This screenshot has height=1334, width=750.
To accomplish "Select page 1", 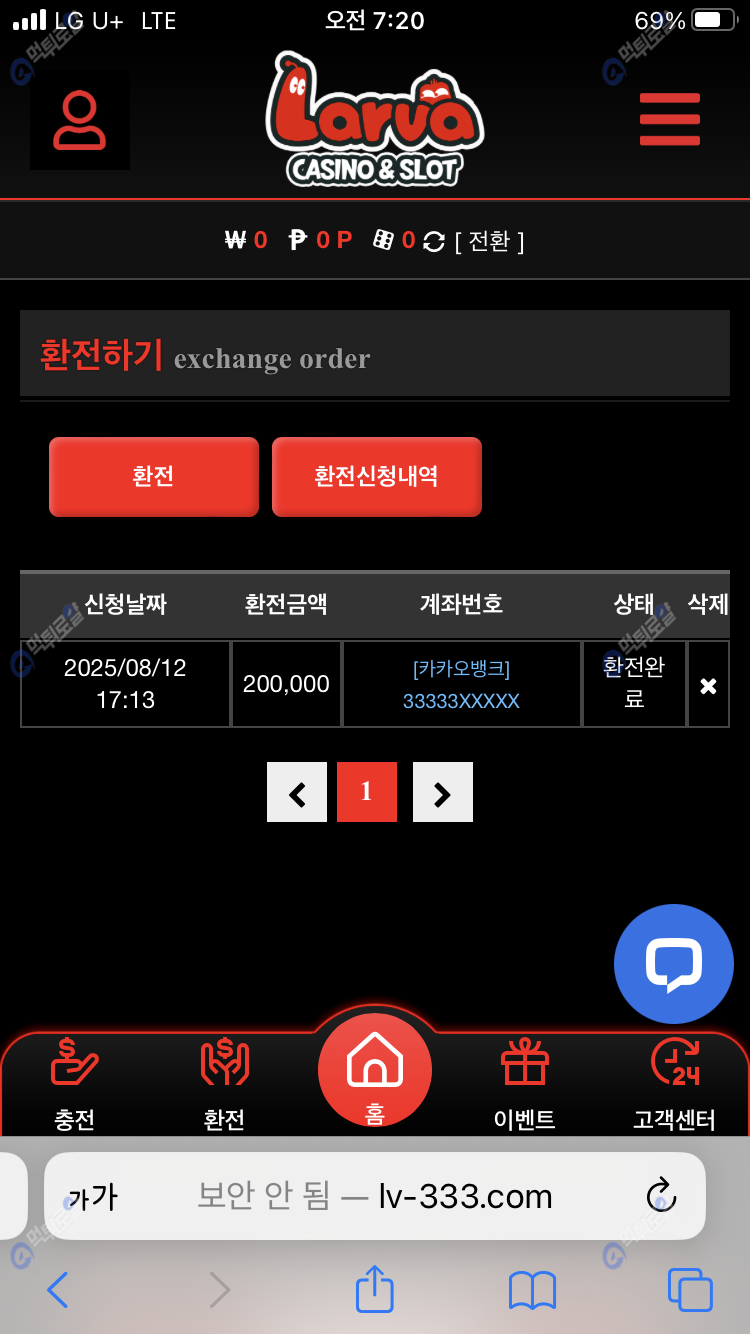I will pyautogui.click(x=367, y=792).
